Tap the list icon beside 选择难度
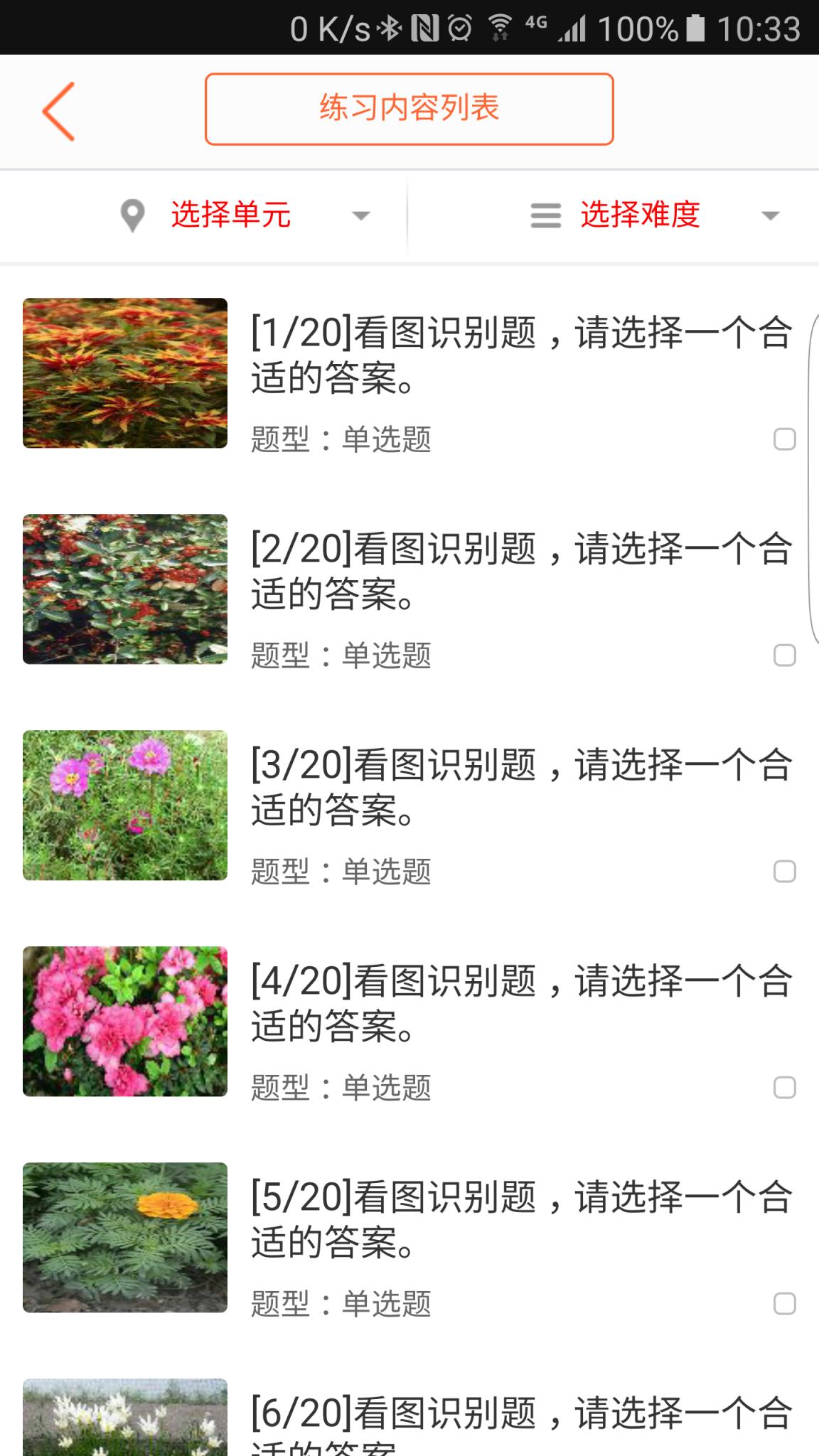819x1456 pixels. coord(545,215)
